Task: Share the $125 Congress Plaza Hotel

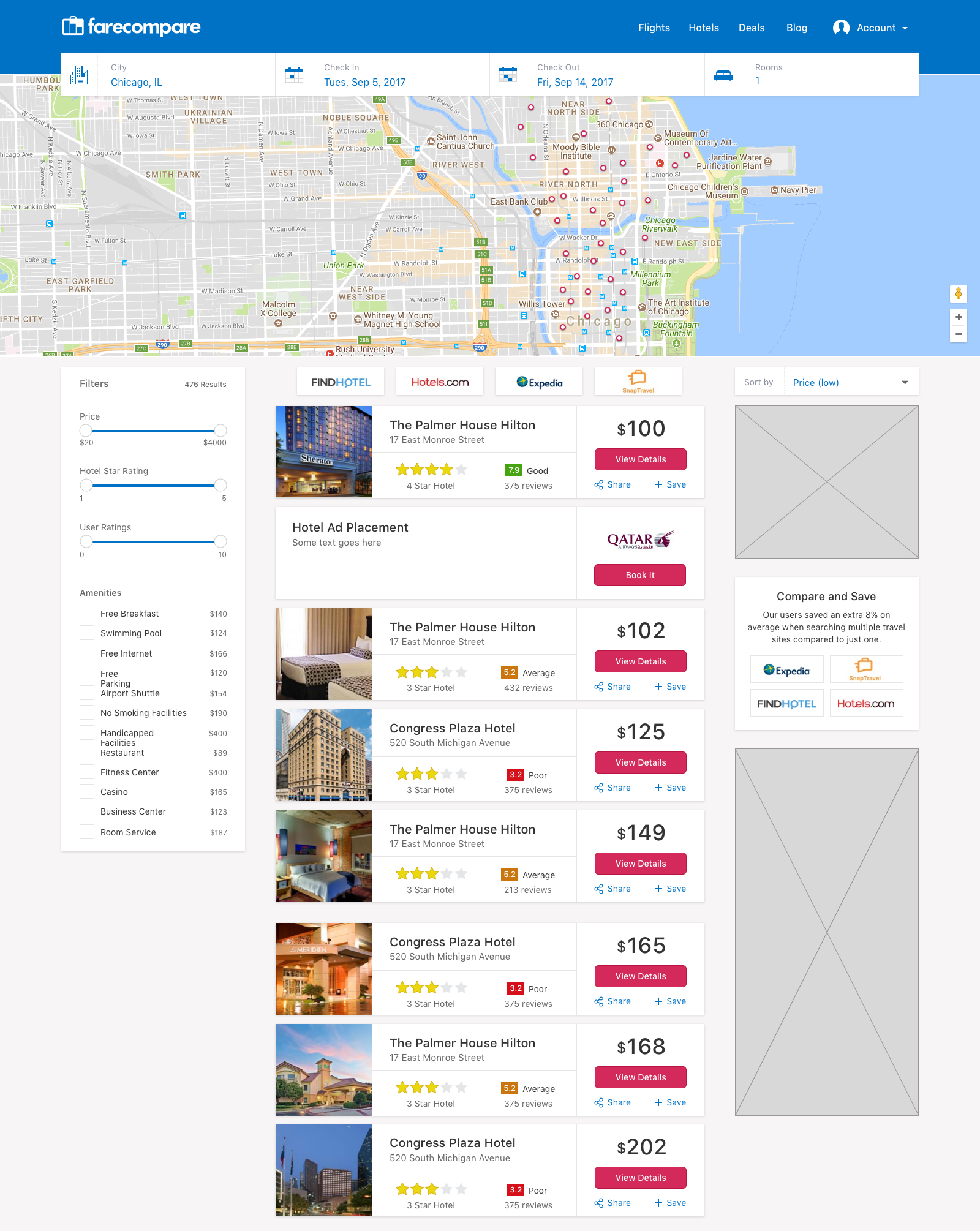Action: tap(612, 788)
